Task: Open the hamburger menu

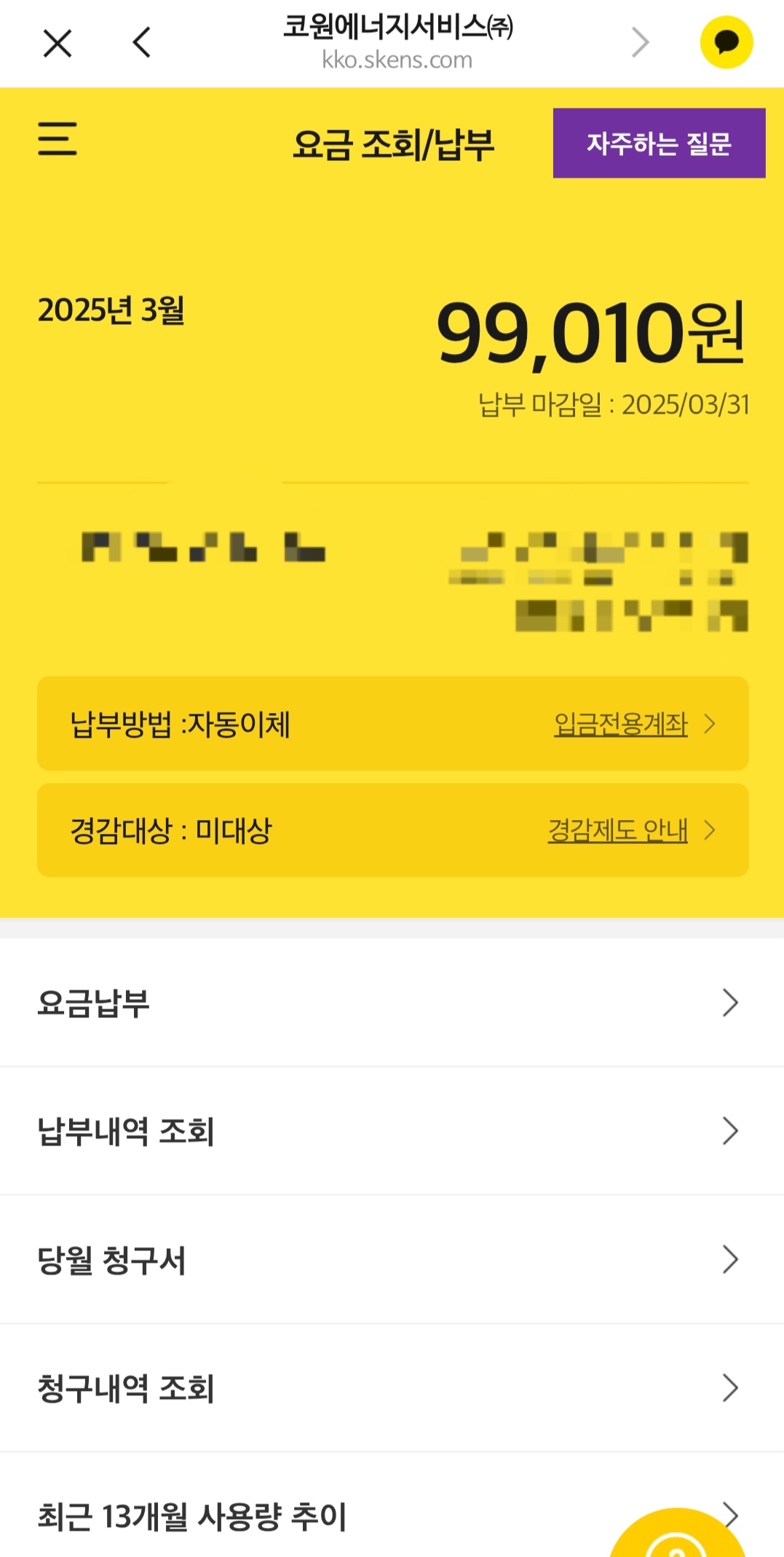Action: [58, 138]
